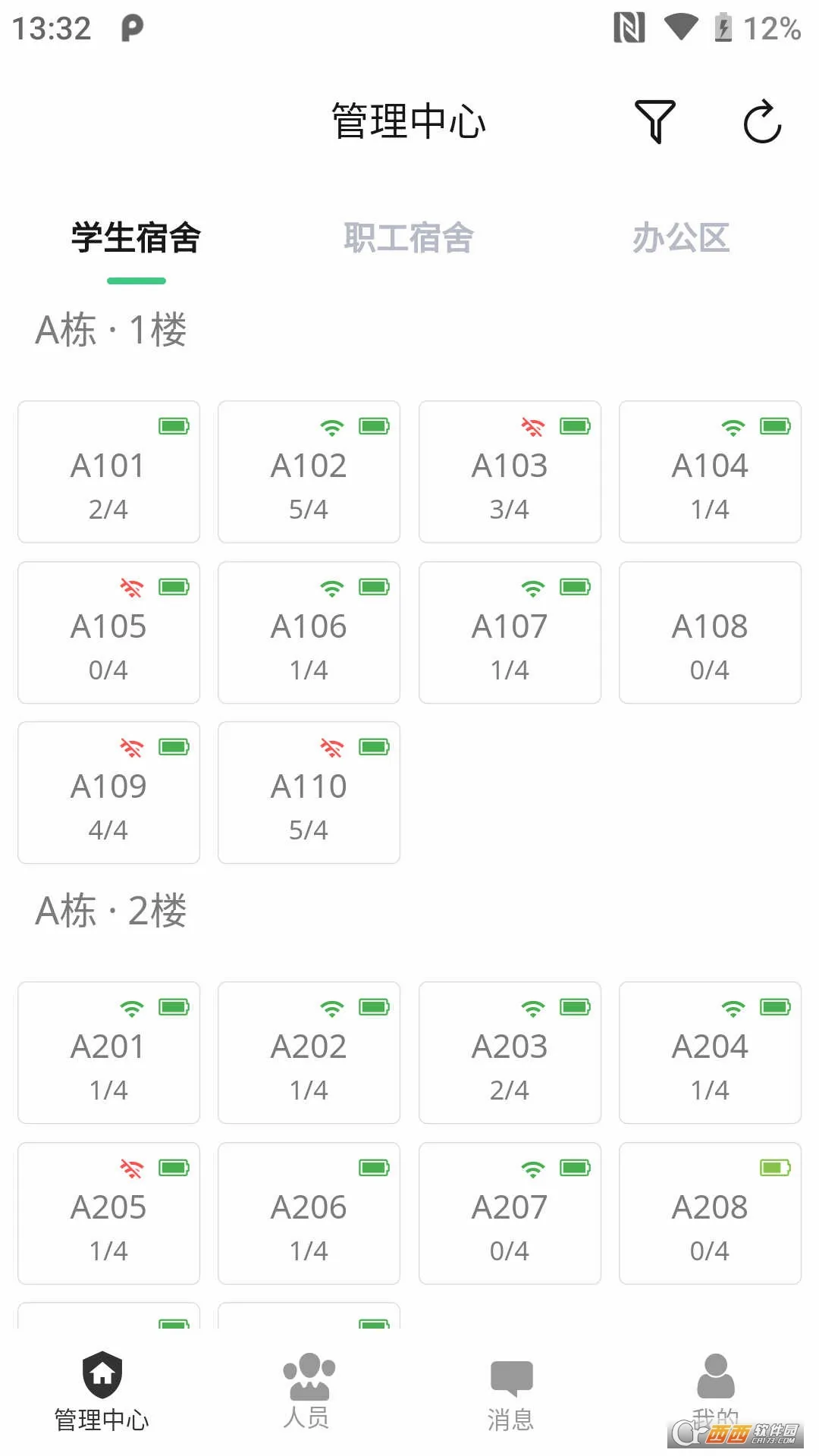Switch to the 职工宿舍 tab
This screenshot has height=1456, width=819.
(409, 238)
